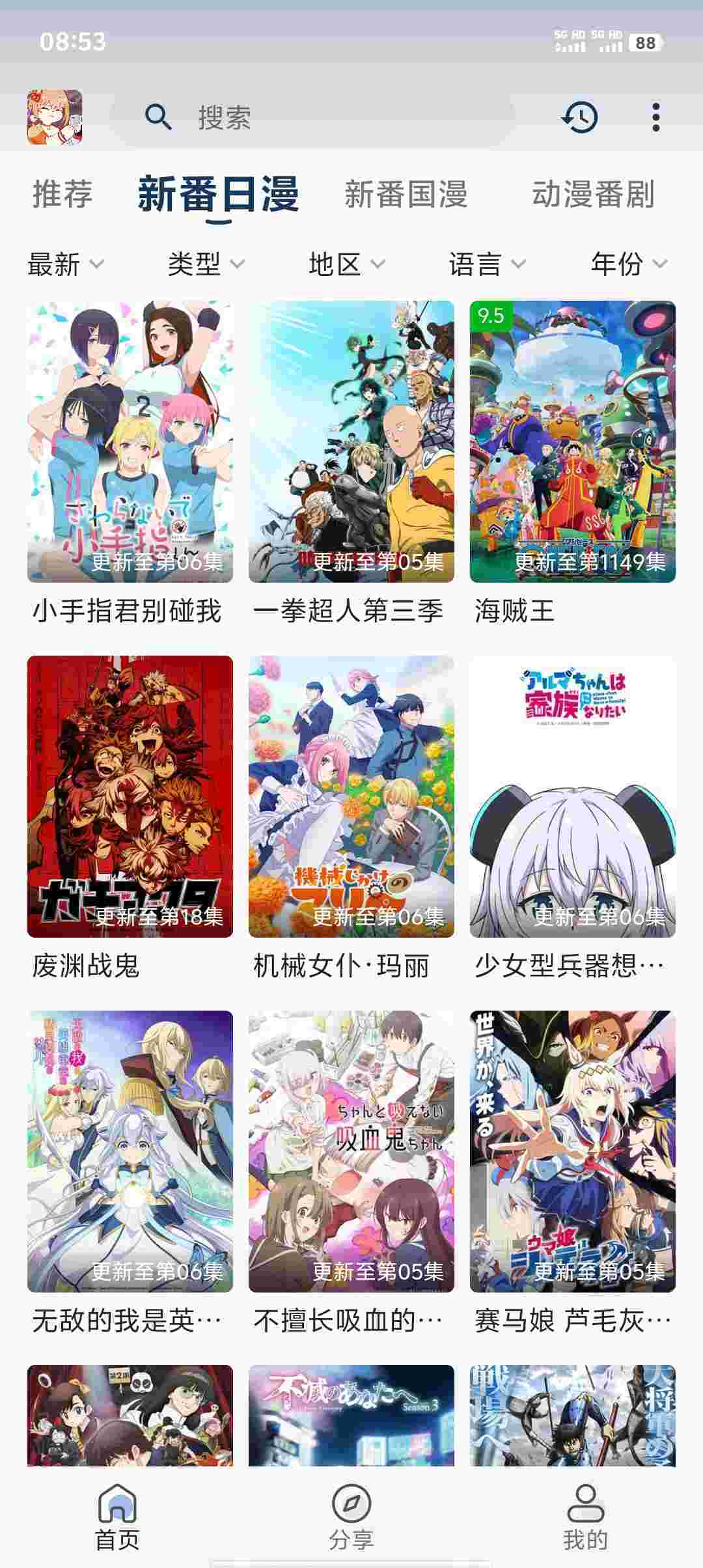
Task: Open the watch history clock icon
Action: pyautogui.click(x=579, y=118)
